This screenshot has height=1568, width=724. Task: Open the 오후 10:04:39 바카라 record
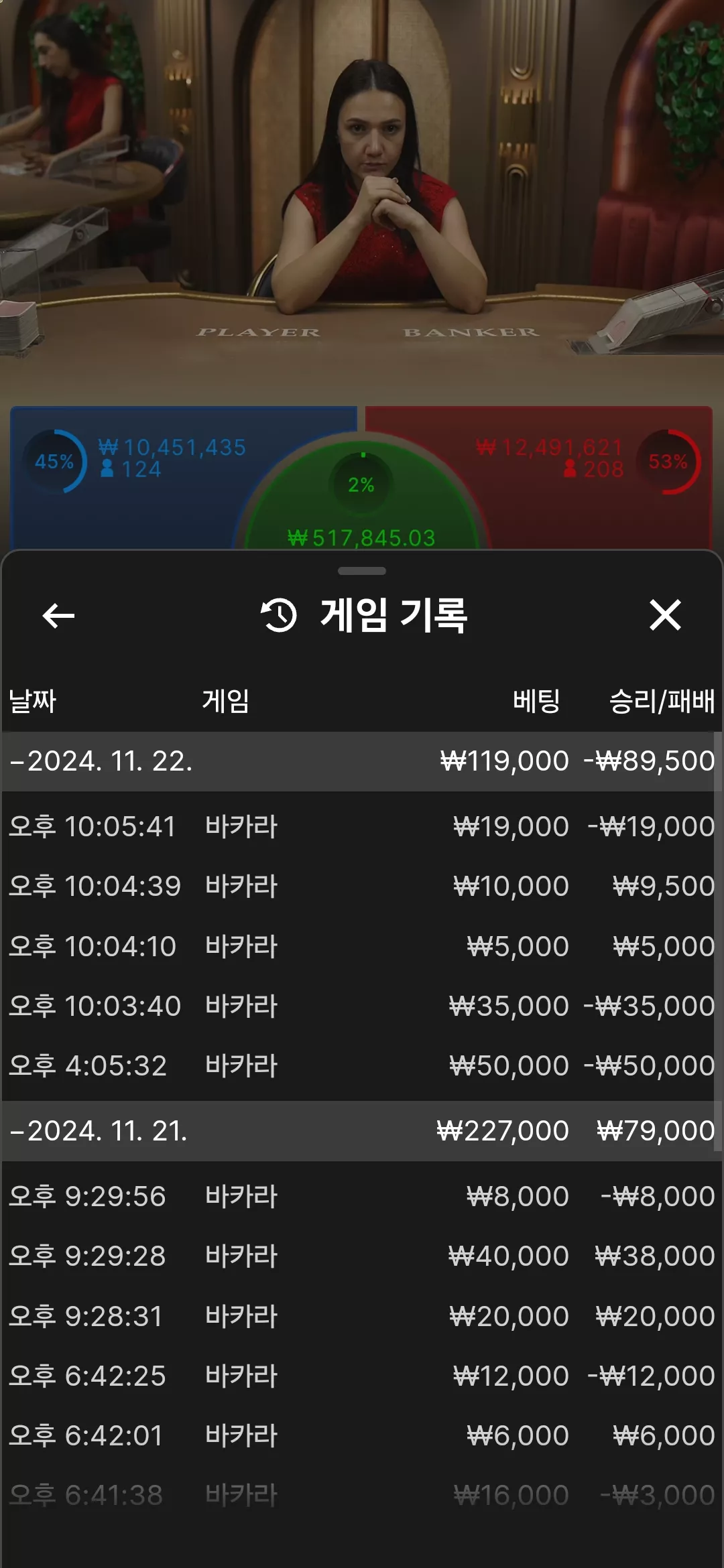click(361, 886)
